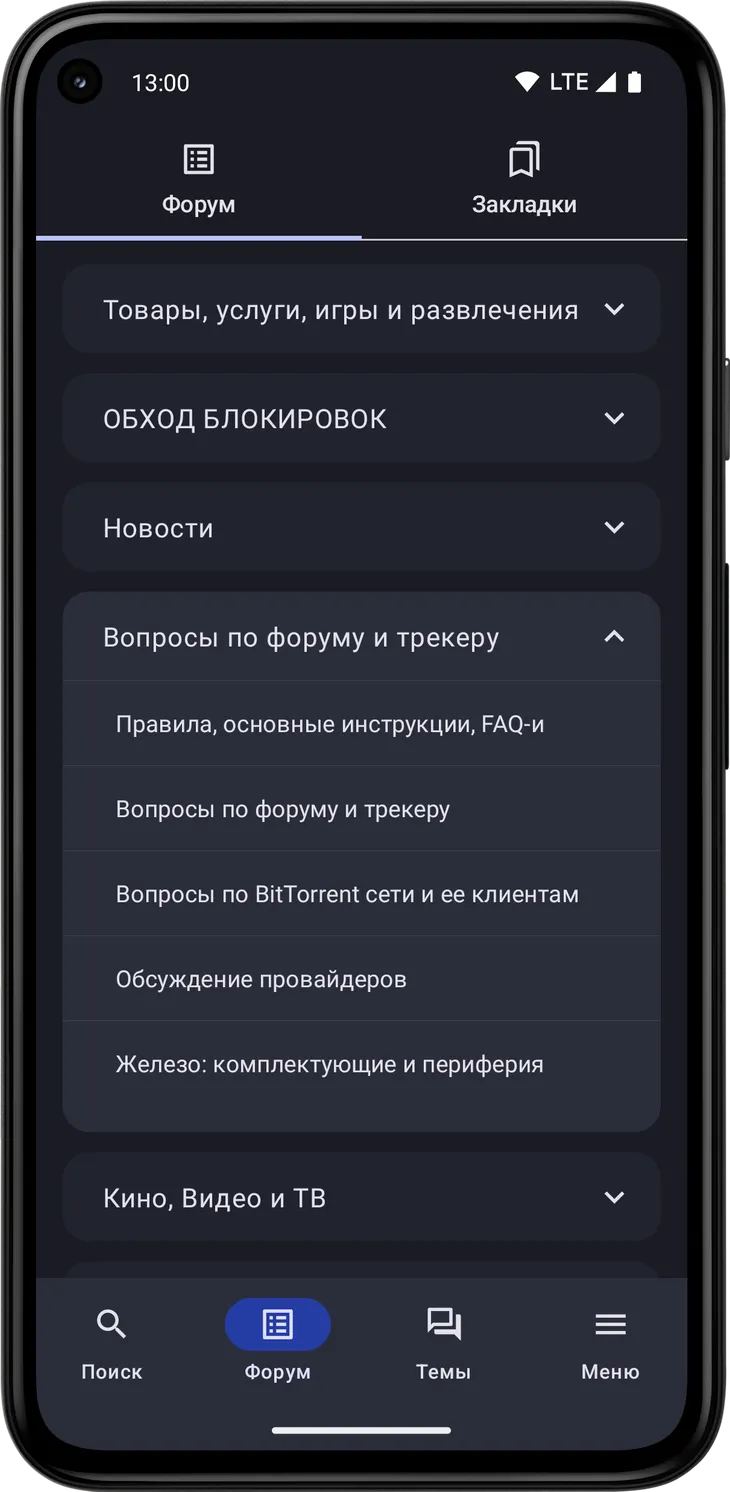Open Вопросы по BitTorrent сети и ее клиентам
Screen dimensions: 730x1492
[361, 894]
